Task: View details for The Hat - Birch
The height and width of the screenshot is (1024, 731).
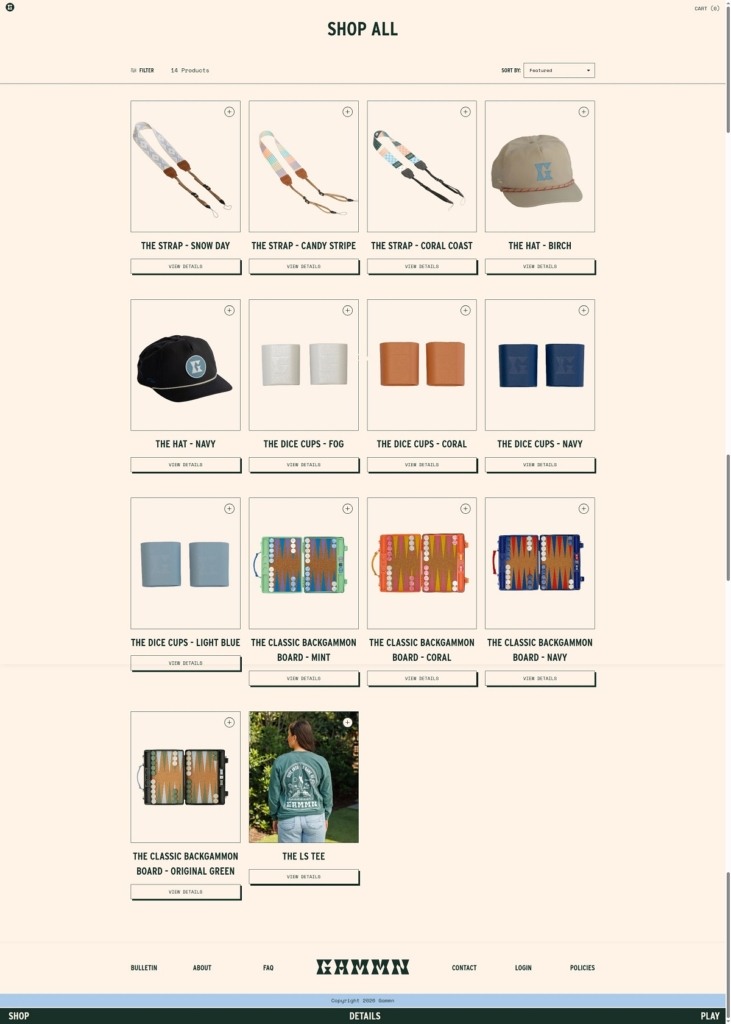Action: pyautogui.click(x=540, y=267)
